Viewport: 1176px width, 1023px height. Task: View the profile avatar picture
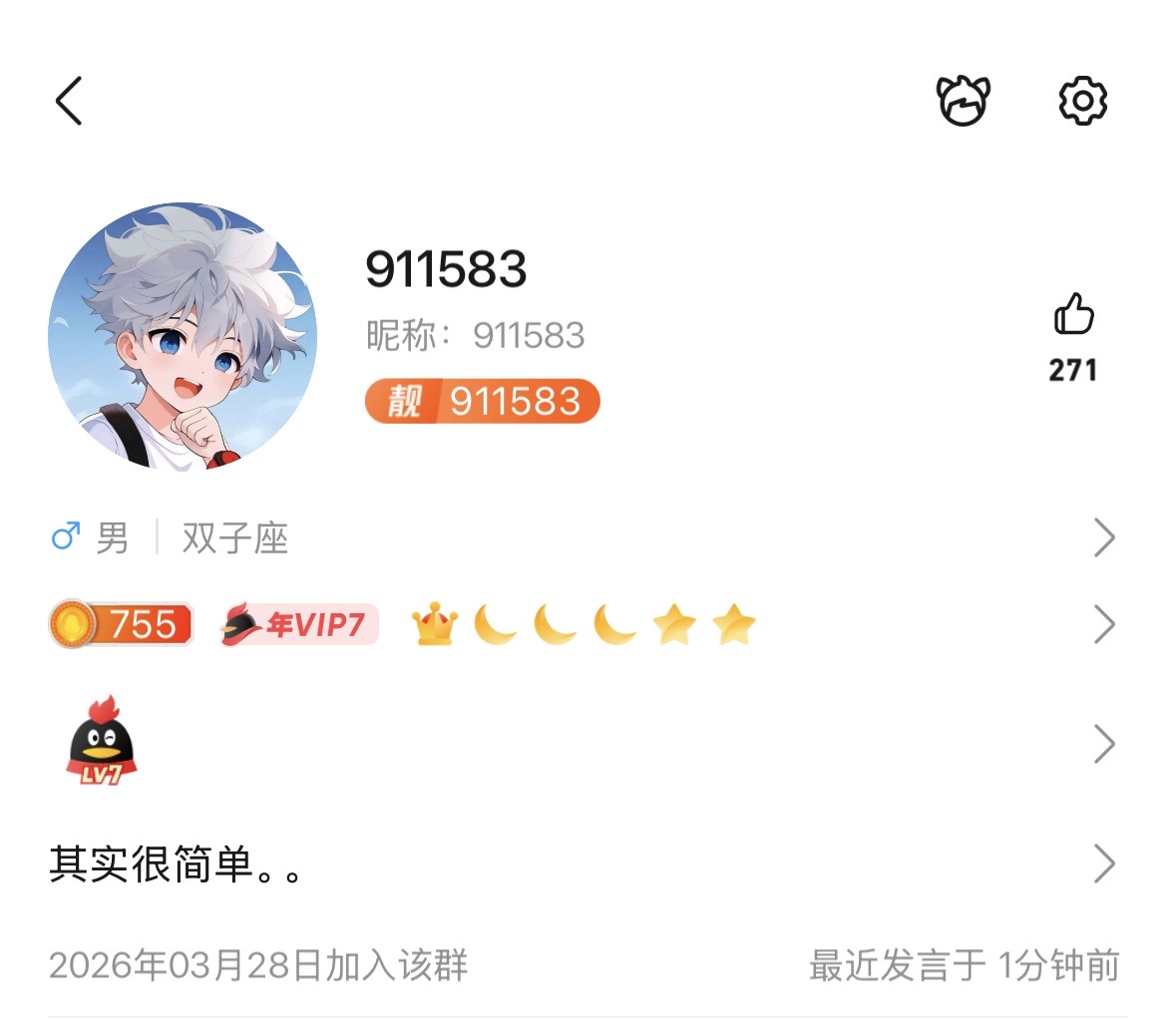pyautogui.click(x=183, y=336)
